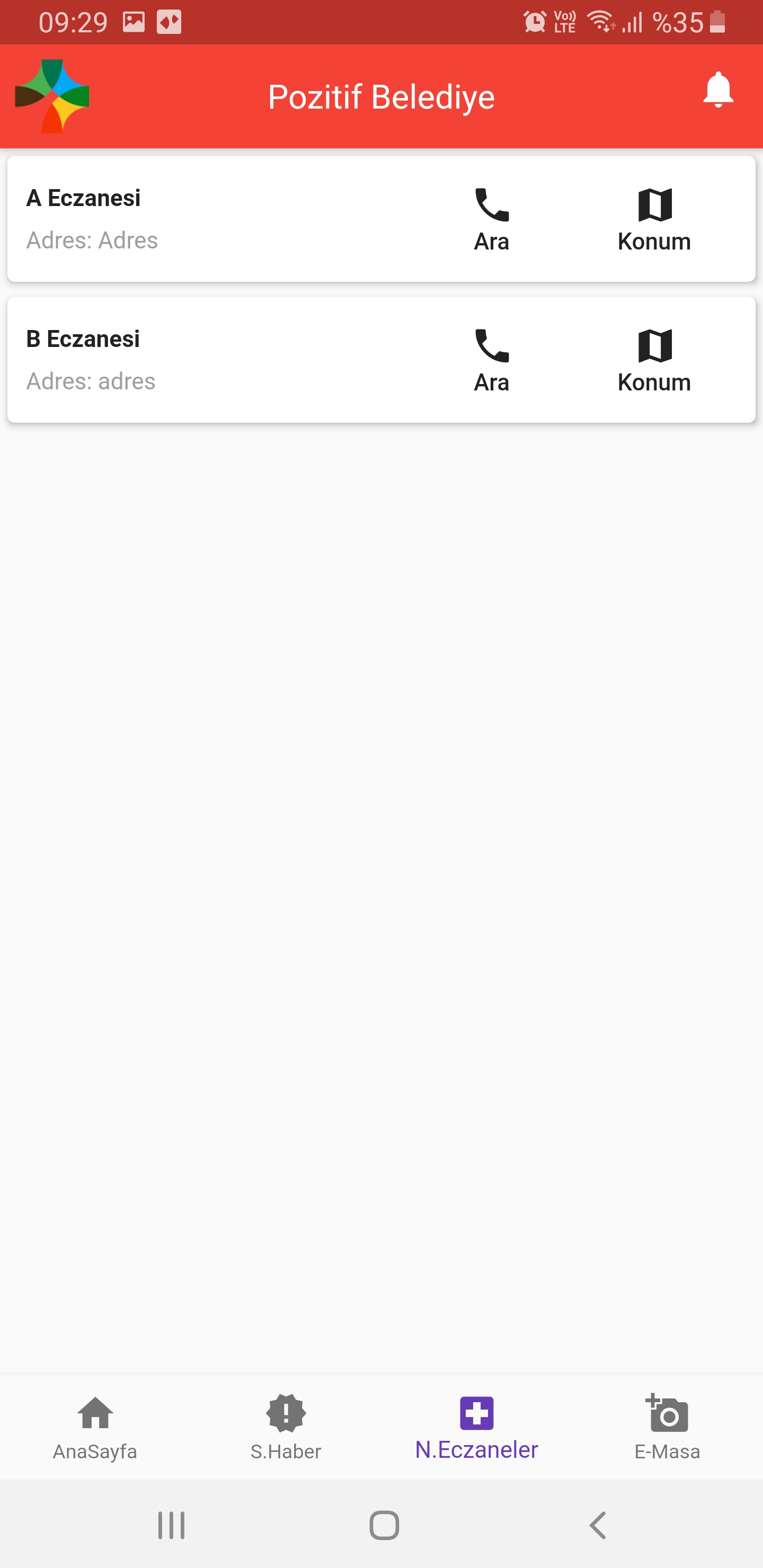
Task: Call A Eczanesi with the Ara button
Action: point(491,219)
